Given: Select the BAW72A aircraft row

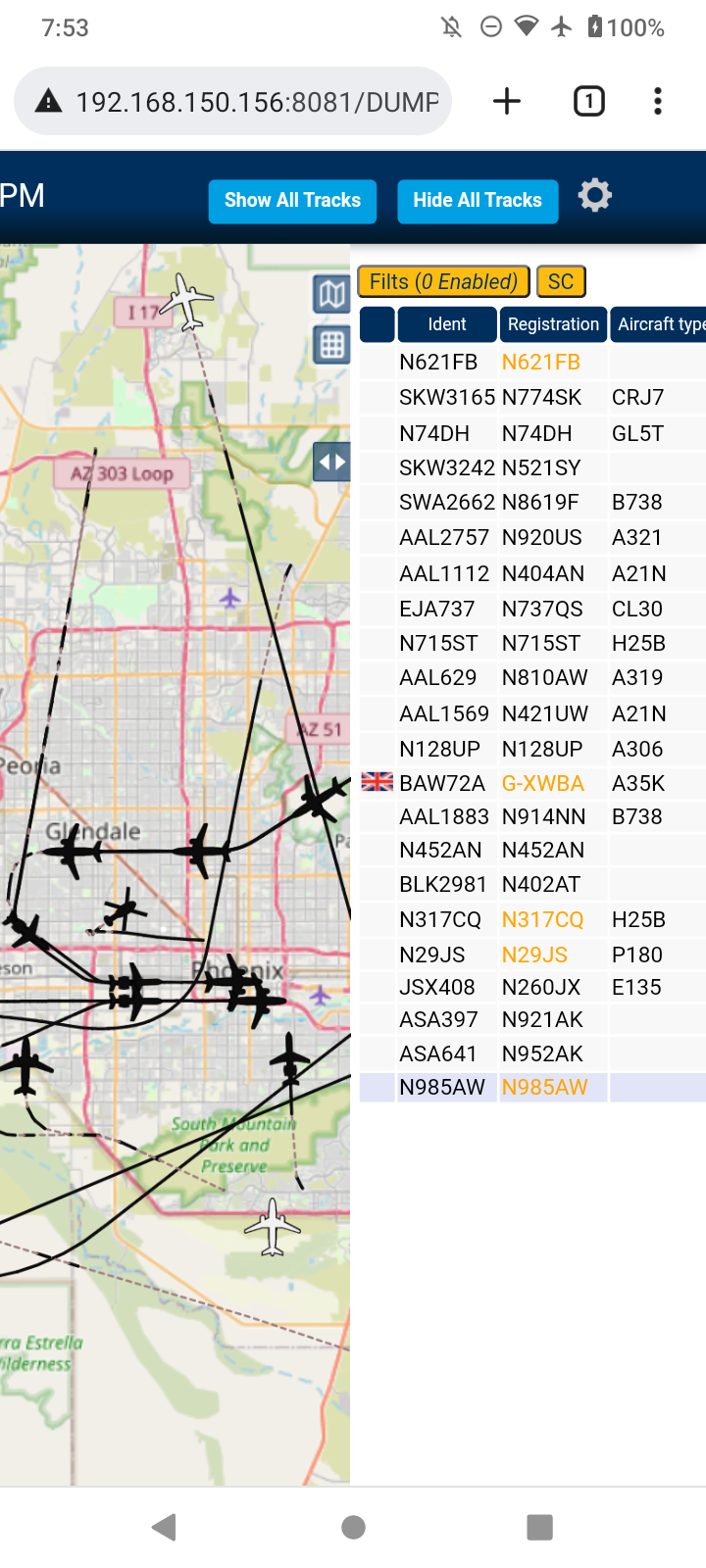Looking at the screenshot, I should 532,783.
